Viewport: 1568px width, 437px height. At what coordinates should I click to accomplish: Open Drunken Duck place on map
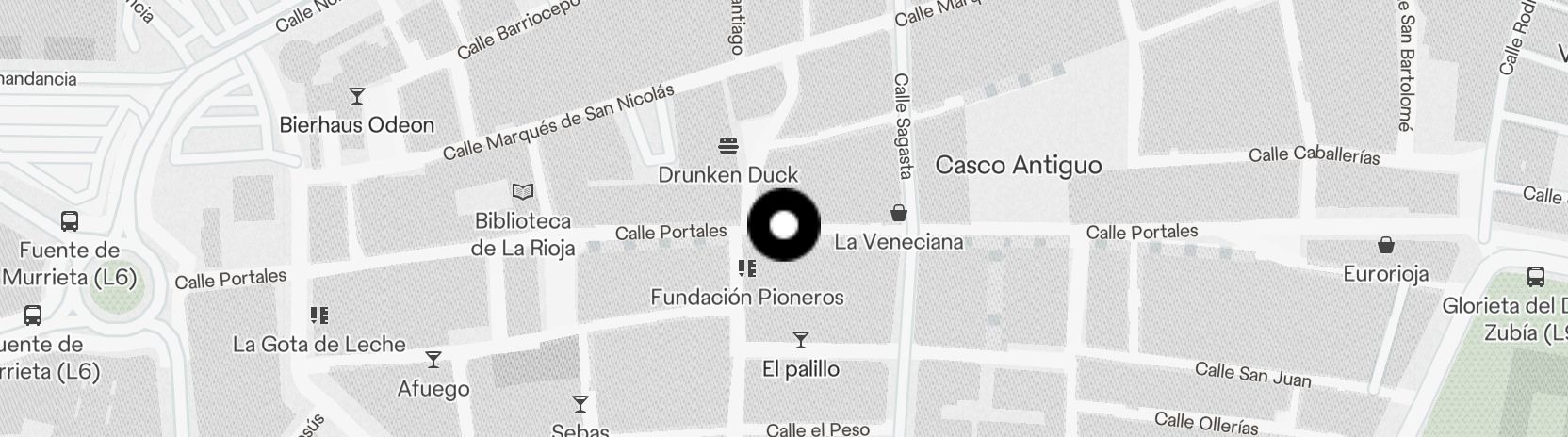[x=727, y=146]
